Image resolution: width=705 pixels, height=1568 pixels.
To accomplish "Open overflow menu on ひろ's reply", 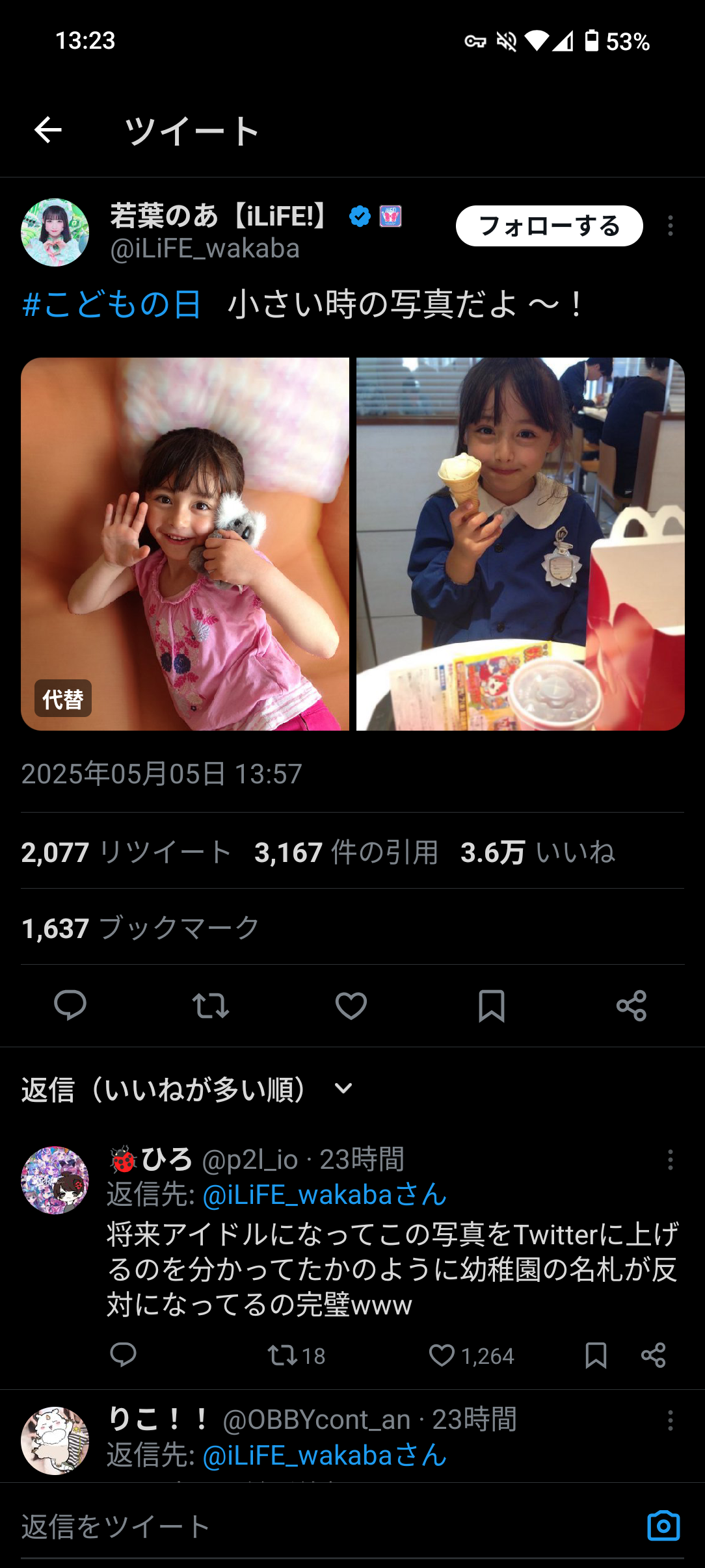I will (670, 1160).
